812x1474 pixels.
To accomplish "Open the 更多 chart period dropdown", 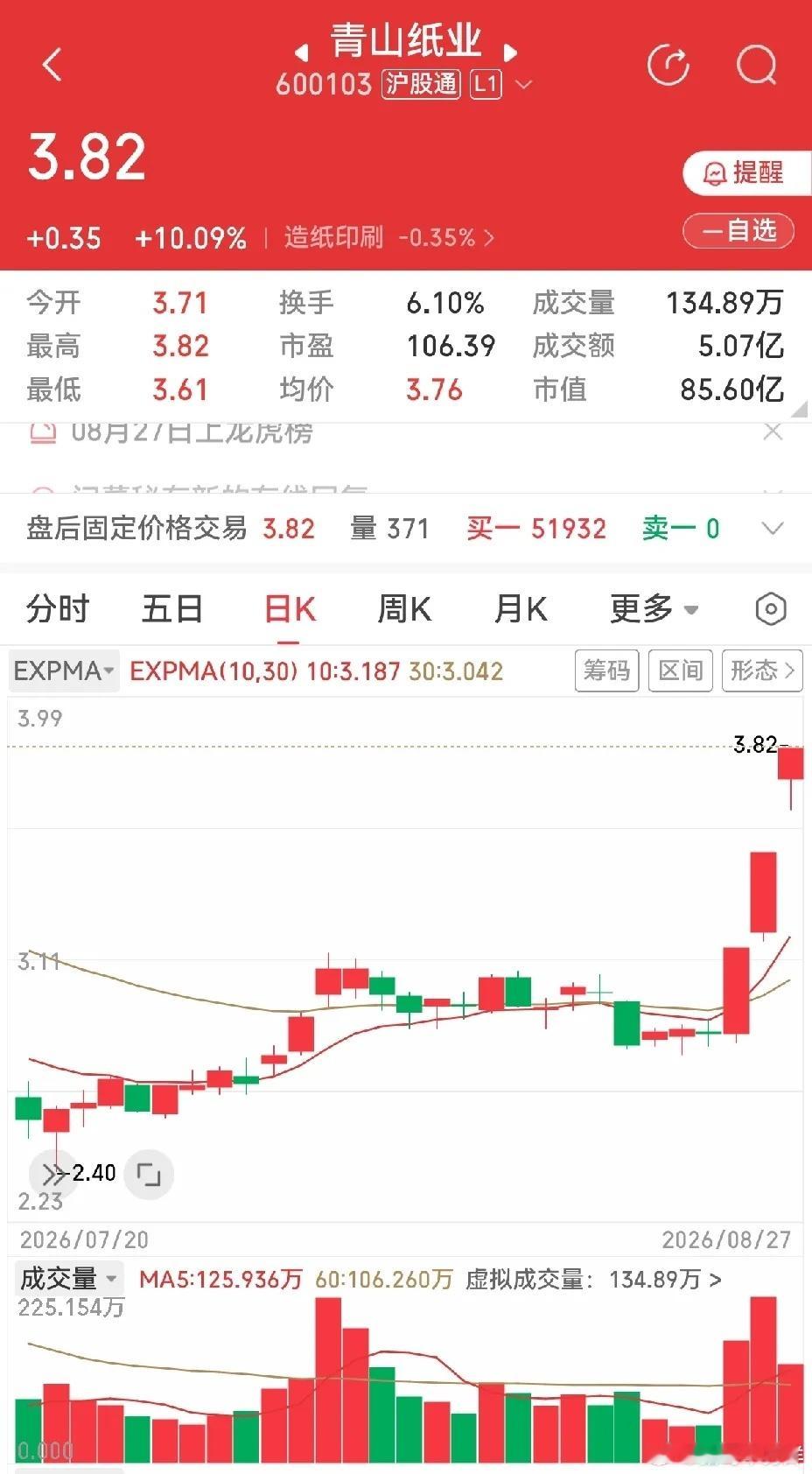I will point(654,608).
